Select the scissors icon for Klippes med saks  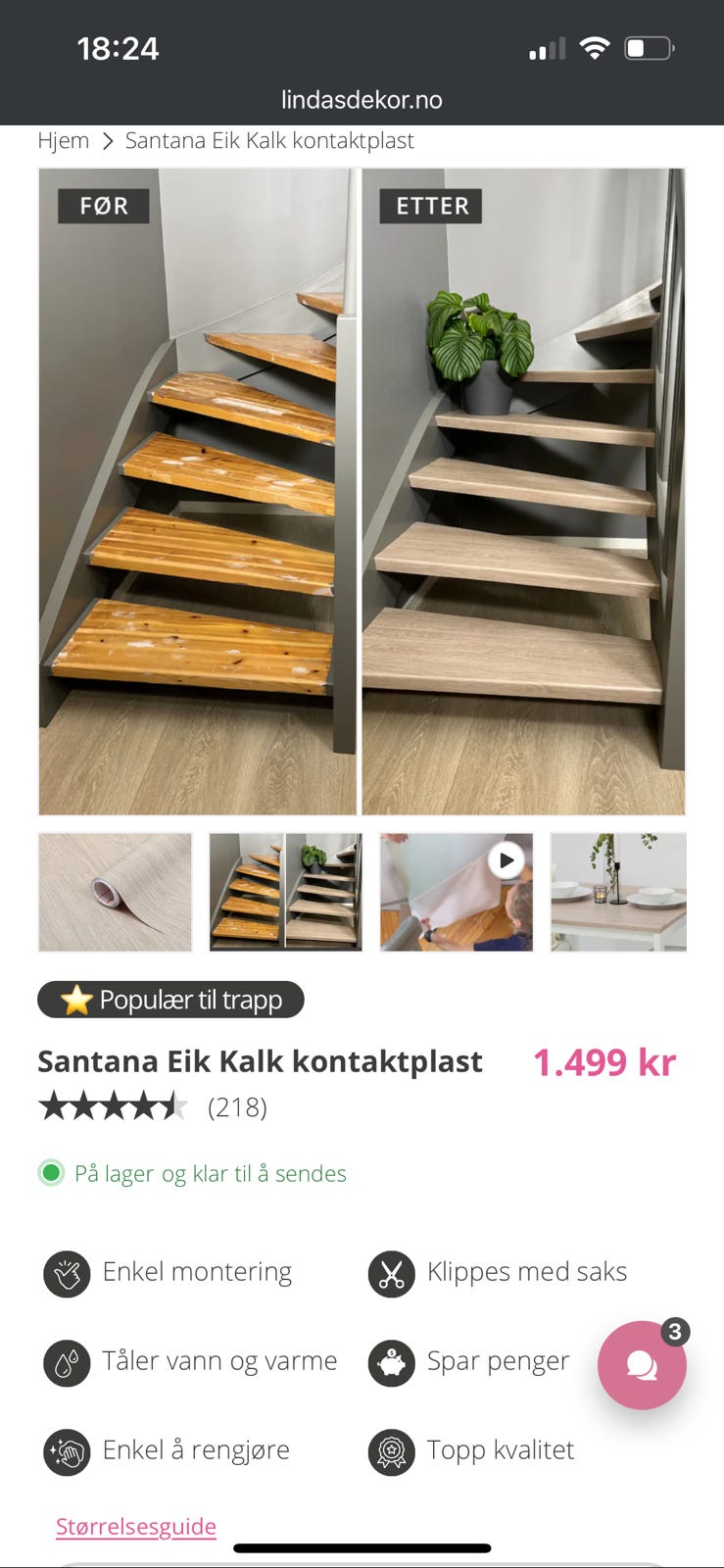[x=390, y=1272]
